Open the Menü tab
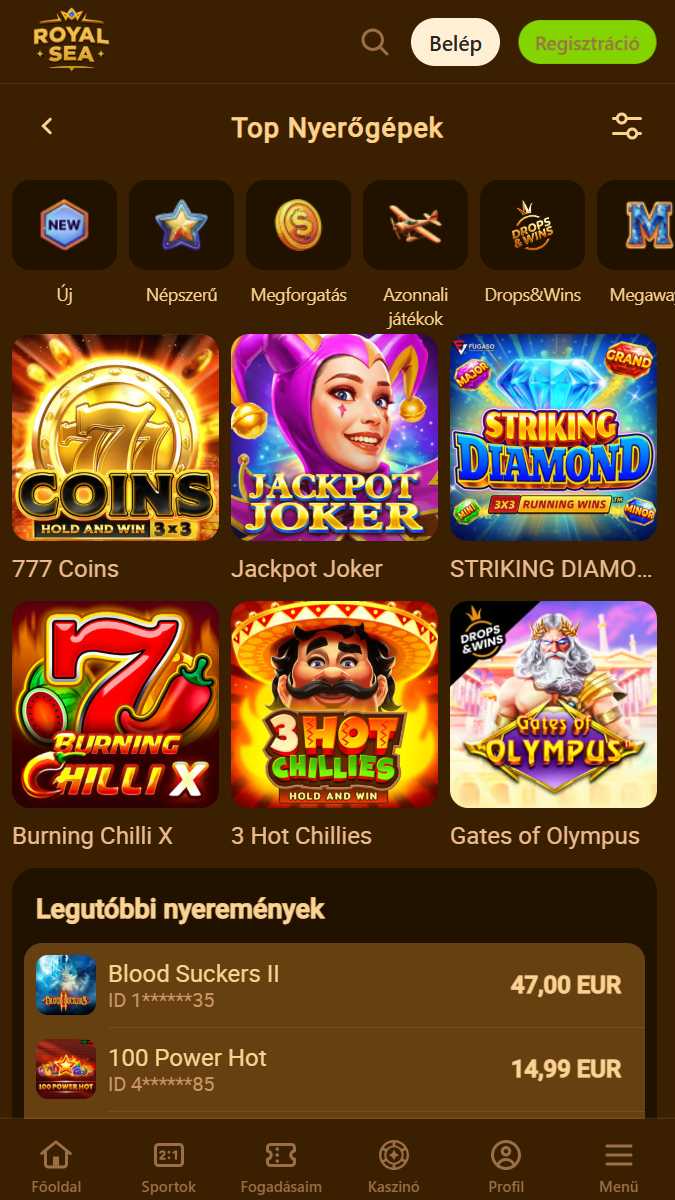The width and height of the screenshot is (675, 1200). [619, 1166]
